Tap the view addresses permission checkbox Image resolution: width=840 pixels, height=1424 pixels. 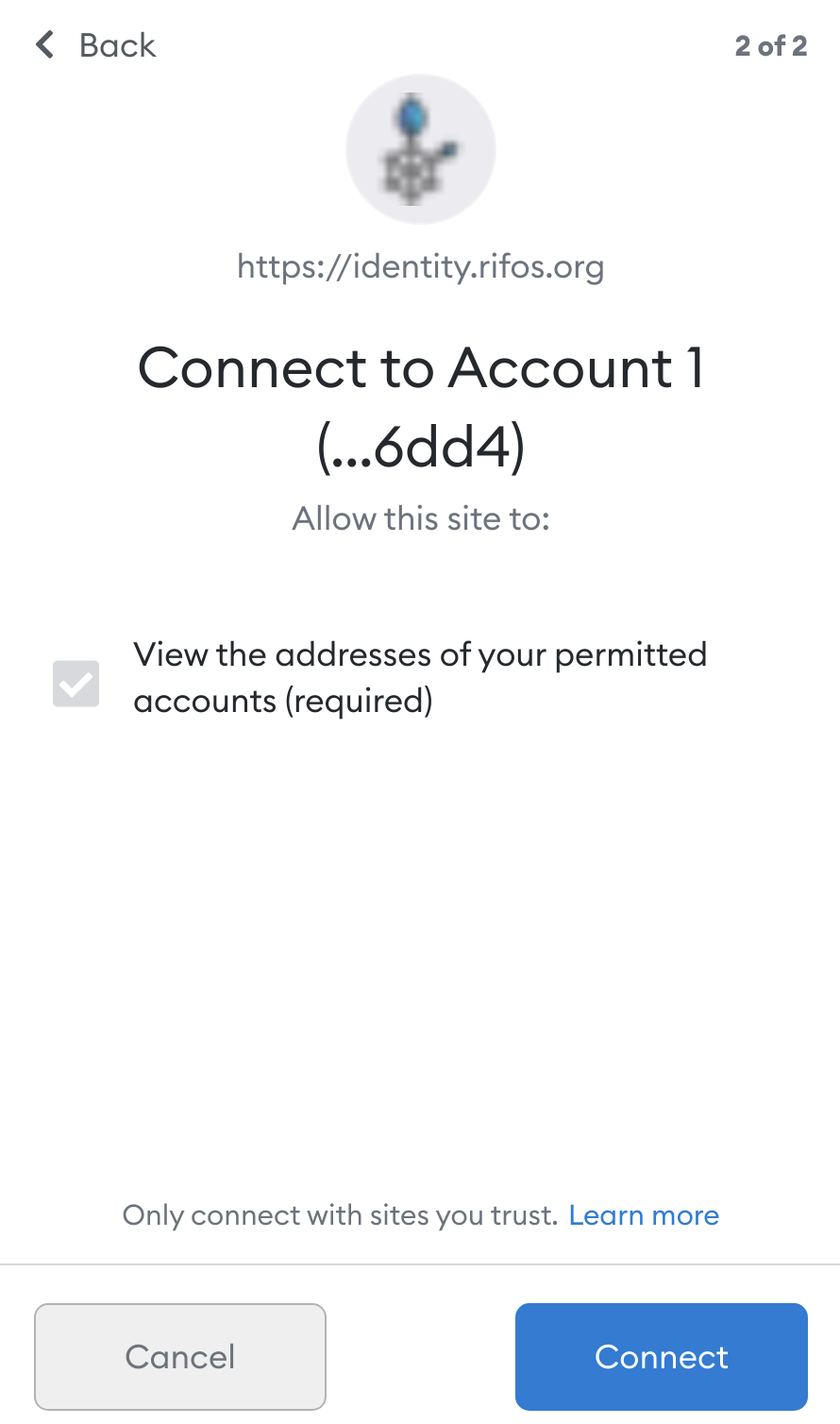tap(76, 684)
